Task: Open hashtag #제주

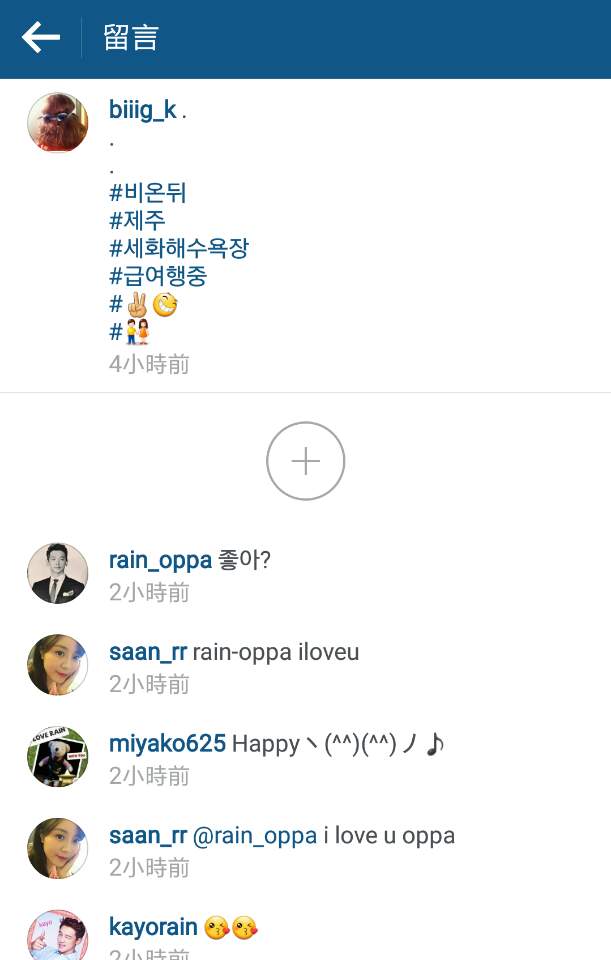Action: [x=137, y=220]
